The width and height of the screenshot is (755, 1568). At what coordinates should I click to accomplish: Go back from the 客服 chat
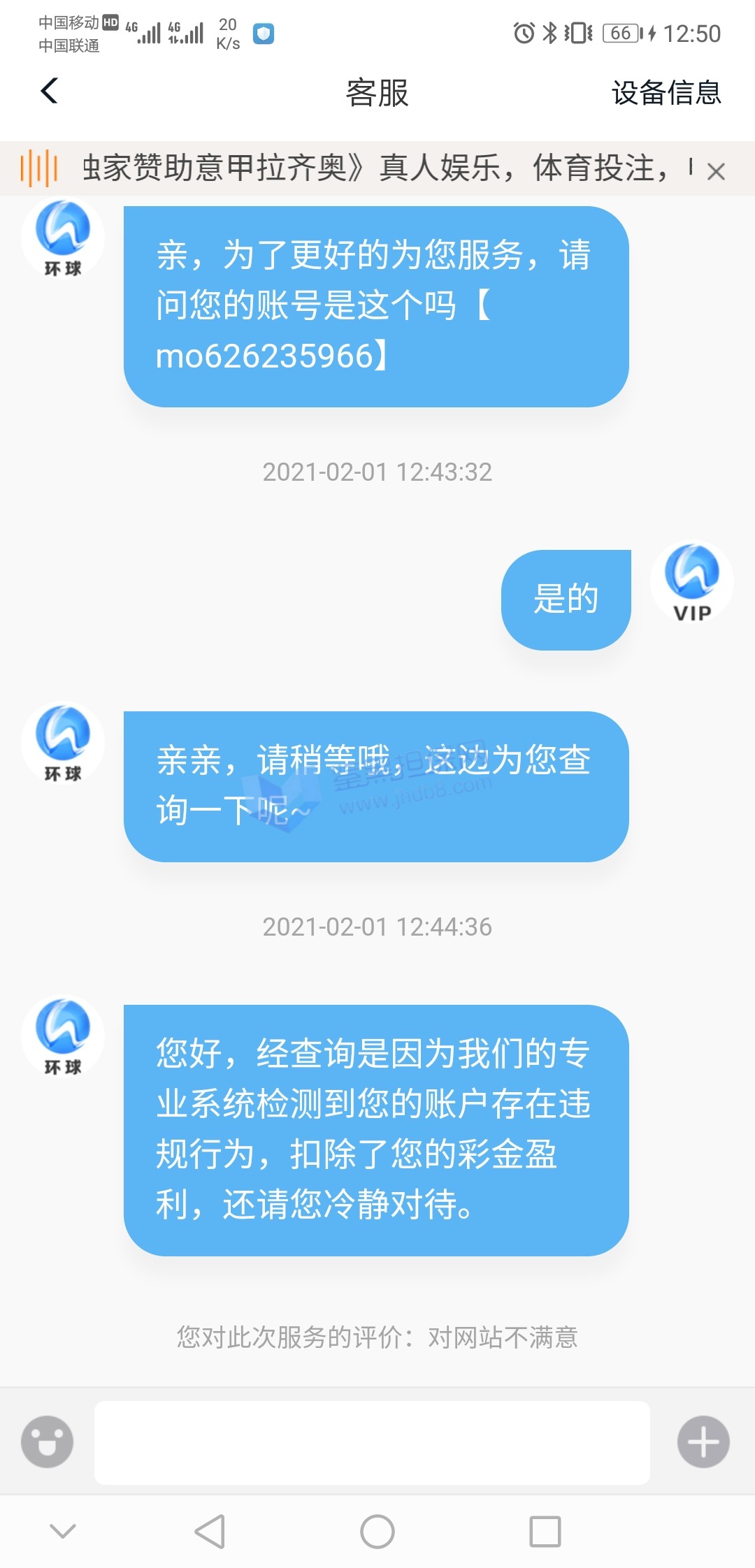(x=49, y=91)
